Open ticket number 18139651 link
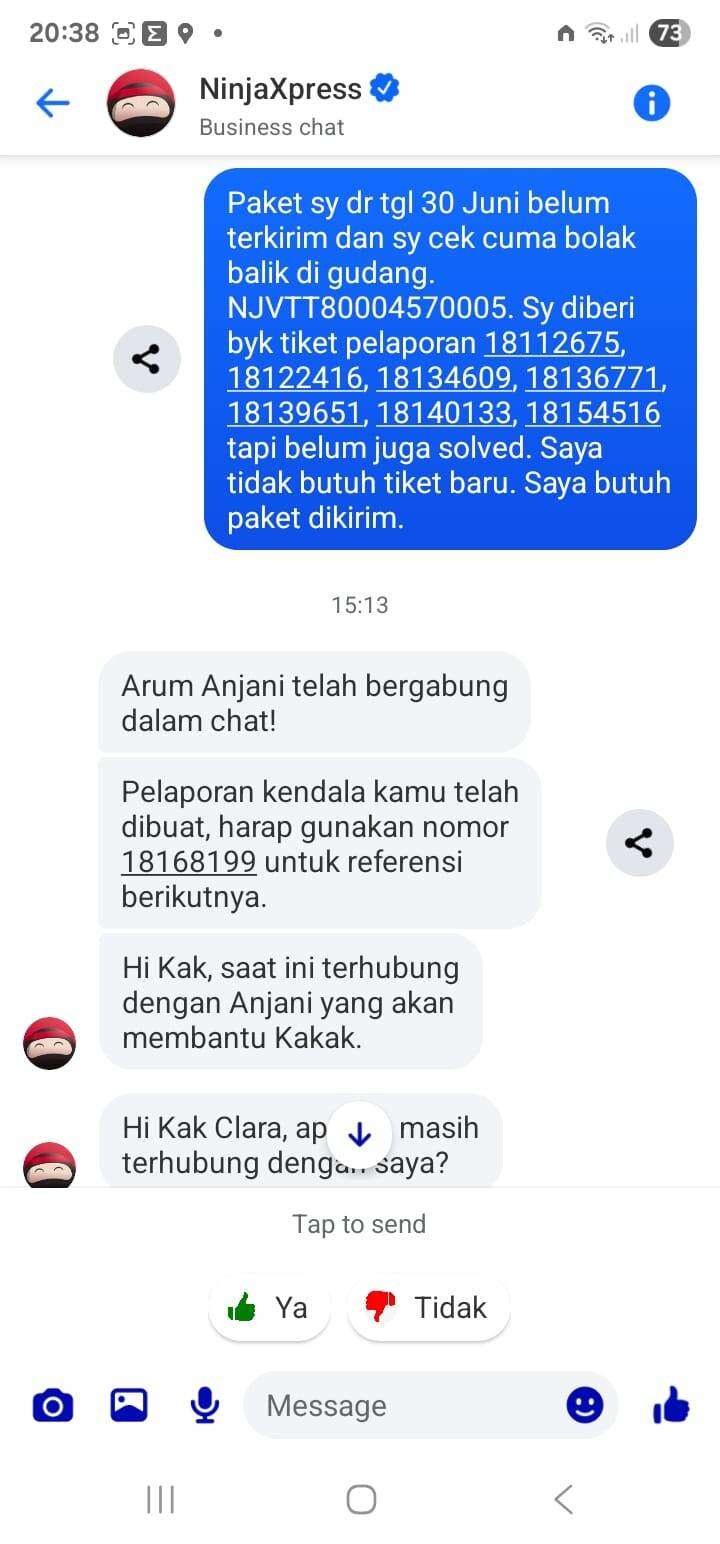720x1544 pixels. click(294, 413)
